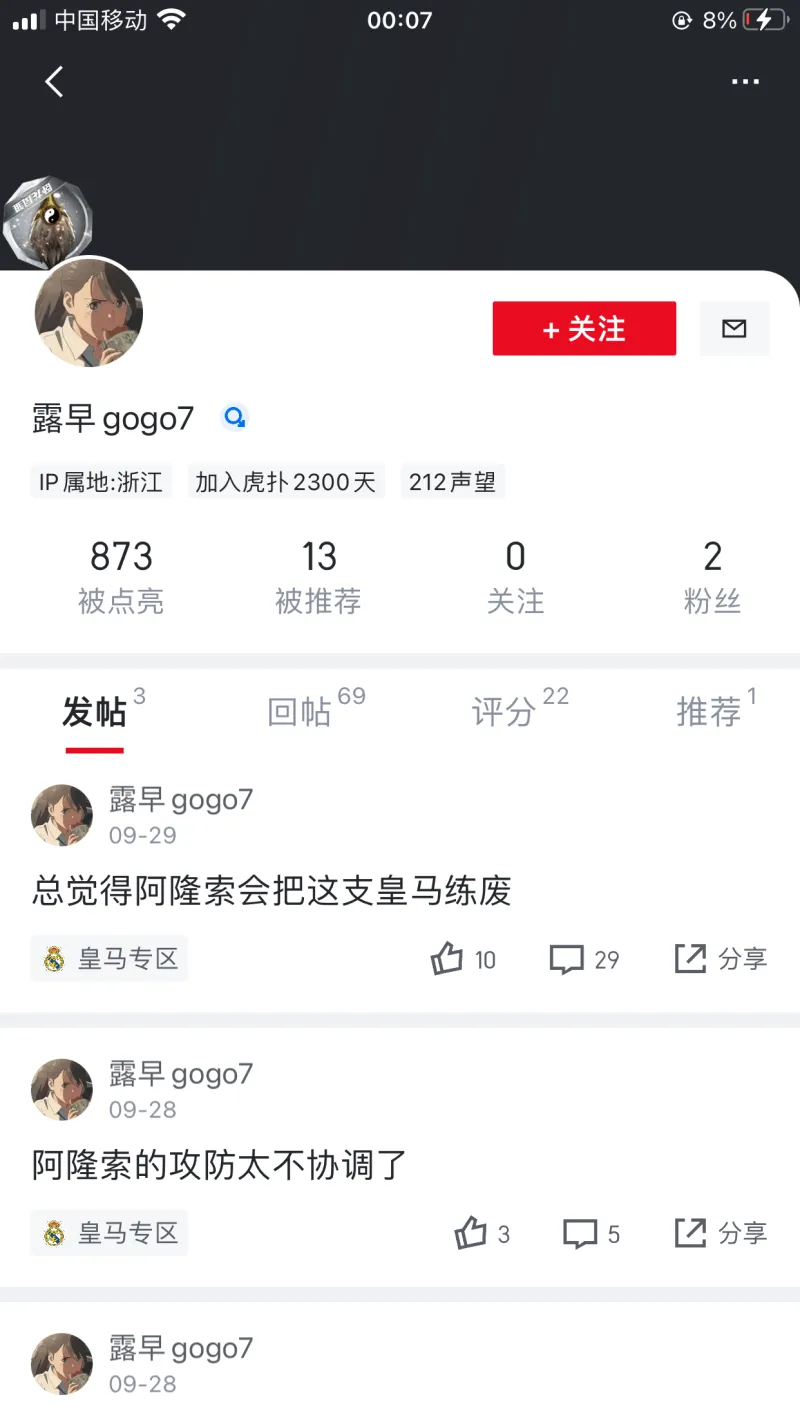800x1422 pixels.
Task: Open 皇马专区 tag under the 09-29 post
Action: click(x=110, y=960)
